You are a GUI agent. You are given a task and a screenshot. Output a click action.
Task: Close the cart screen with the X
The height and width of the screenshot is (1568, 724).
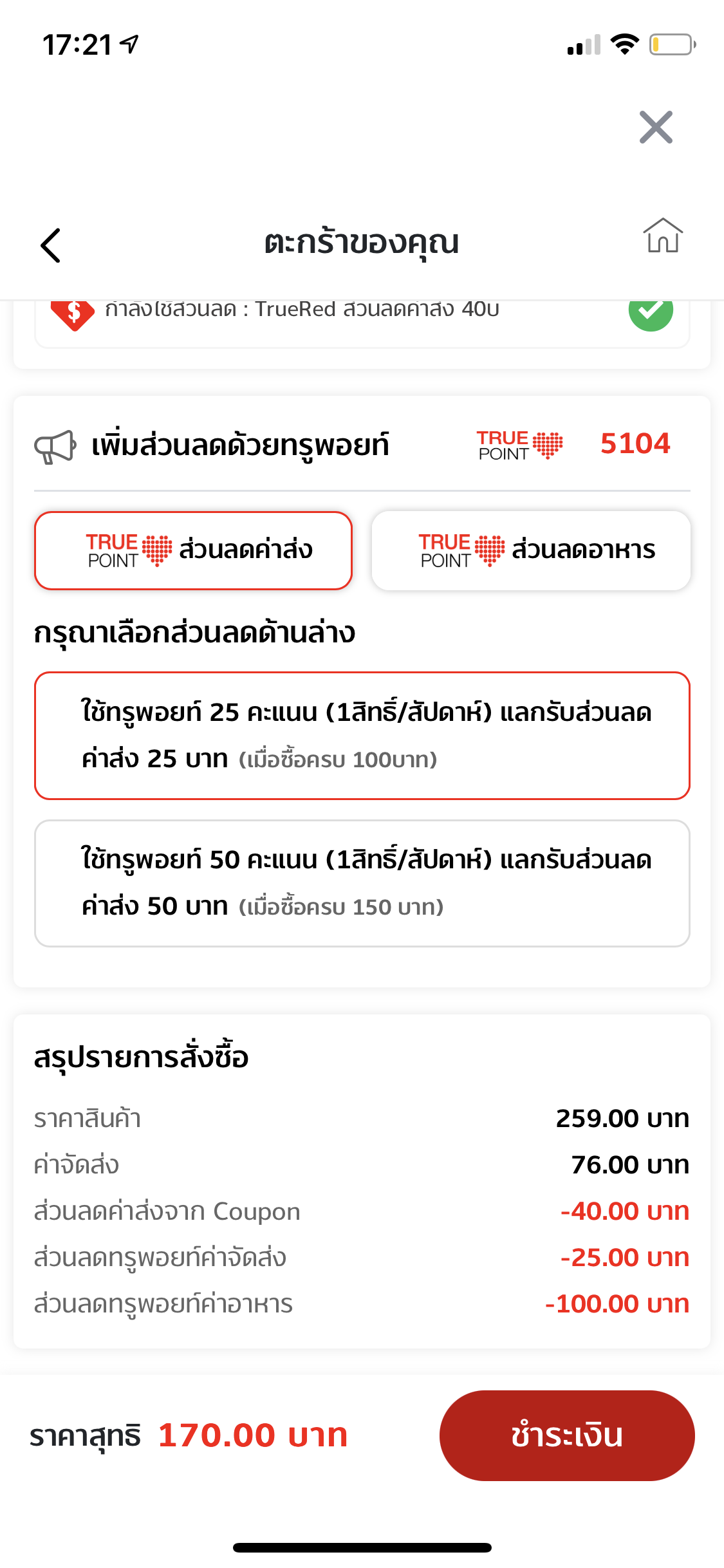point(656,127)
